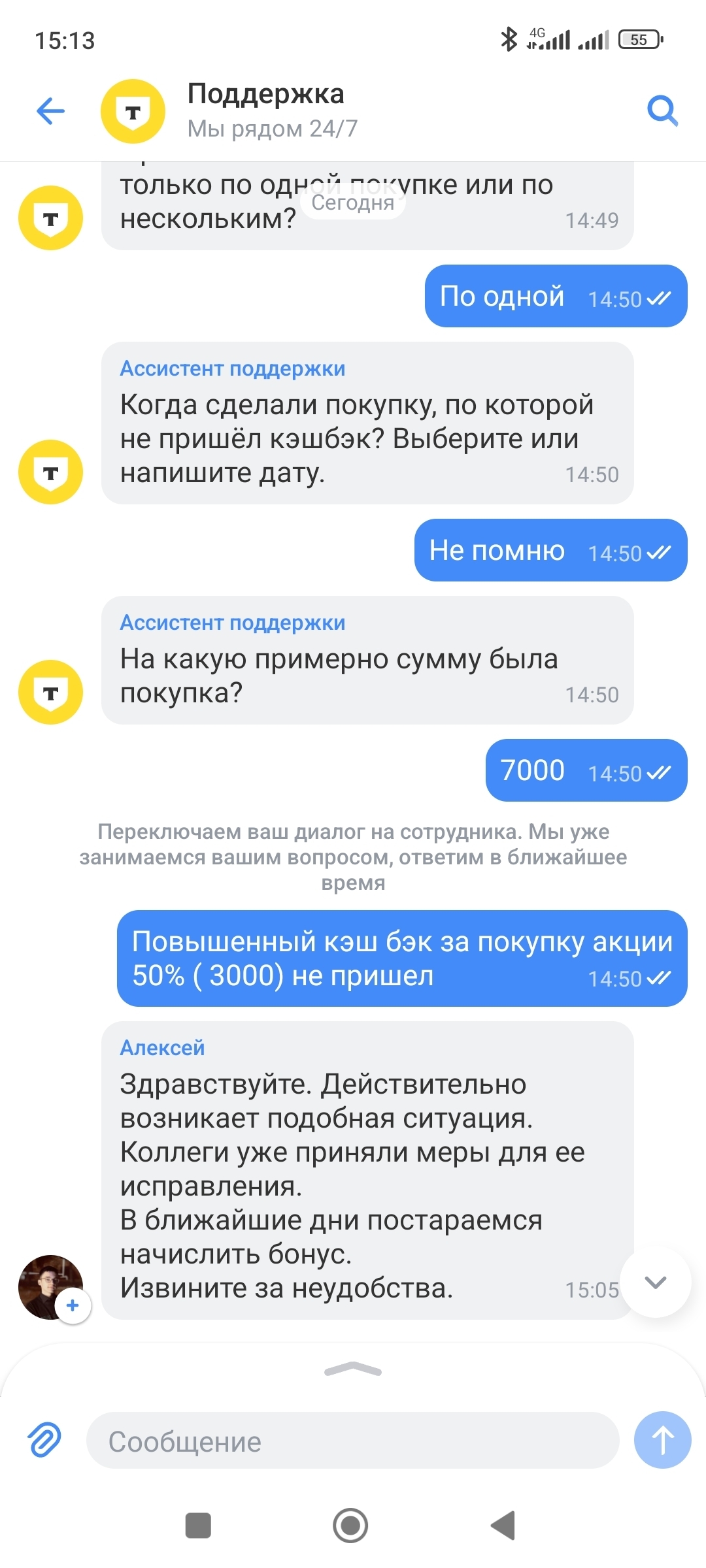The width and height of the screenshot is (706, 1568).
Task: Open operator Алексей's avatar with plus
Action: coord(51,1286)
